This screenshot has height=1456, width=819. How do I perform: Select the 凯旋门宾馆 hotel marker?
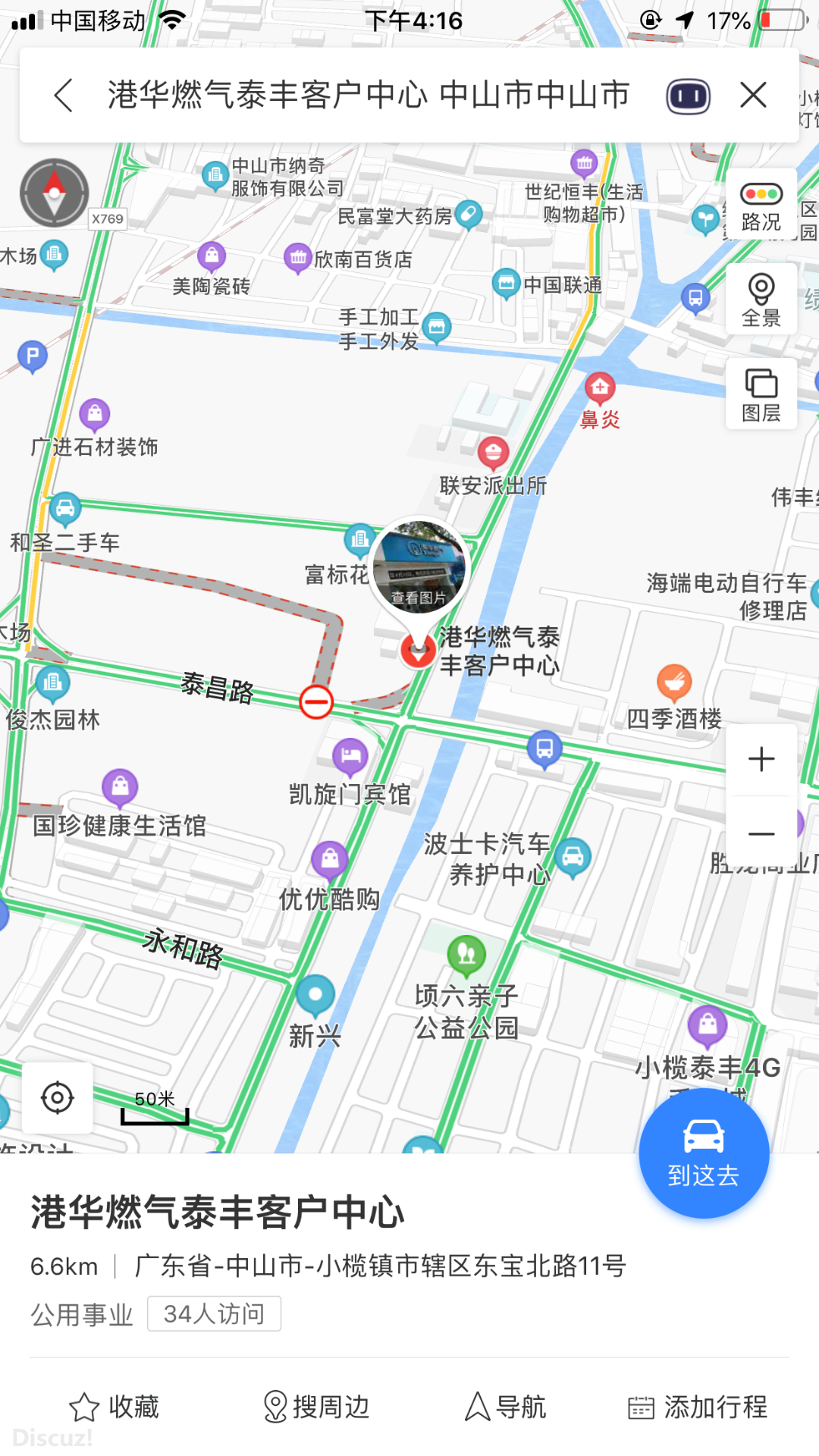click(350, 755)
